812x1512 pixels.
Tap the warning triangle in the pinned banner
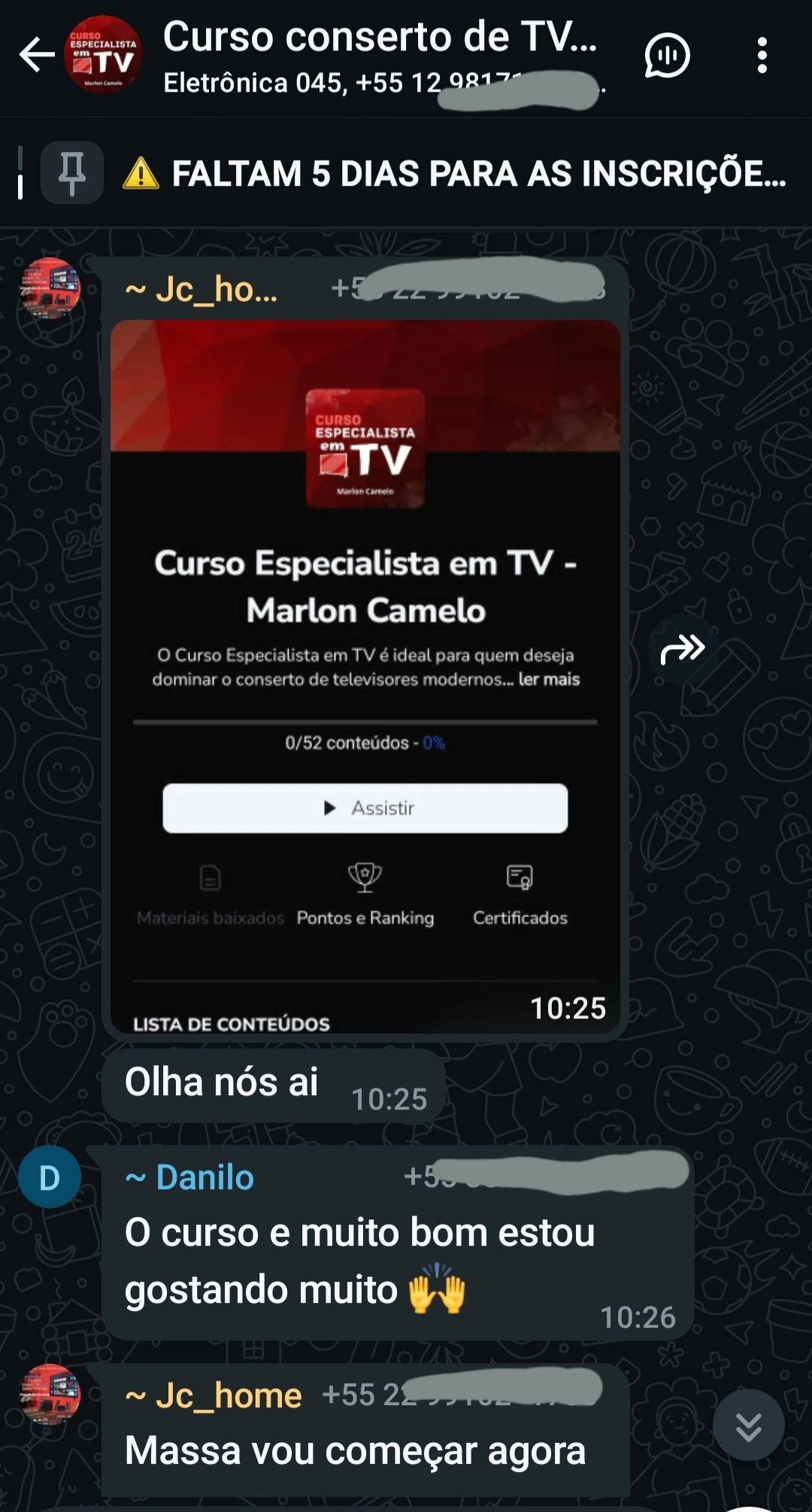[x=139, y=175]
